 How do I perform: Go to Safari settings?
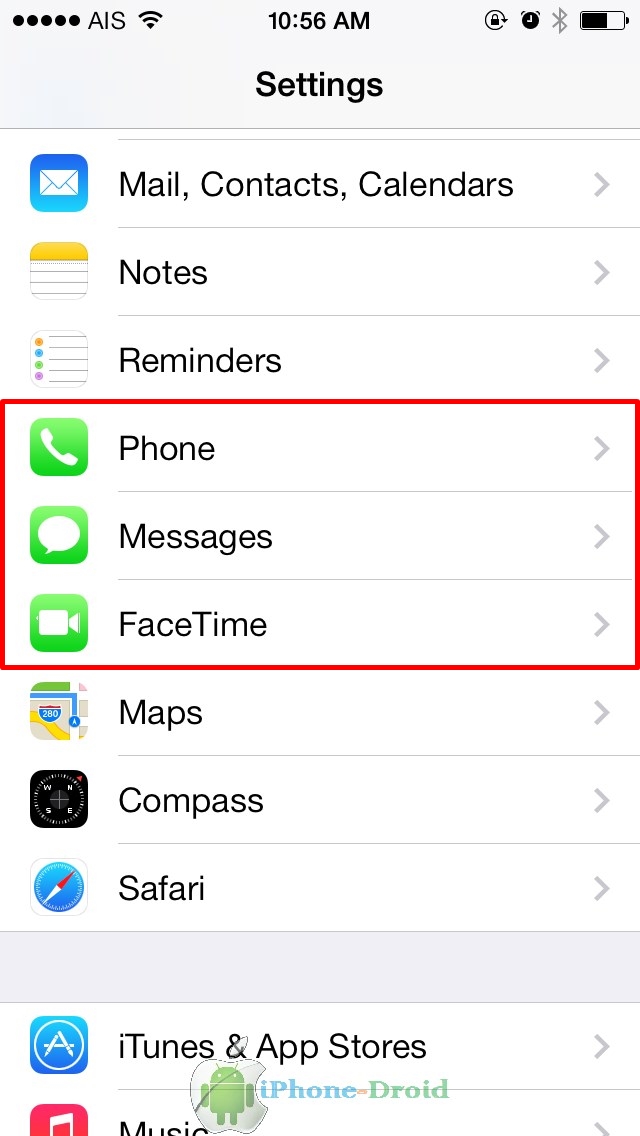tap(320, 888)
